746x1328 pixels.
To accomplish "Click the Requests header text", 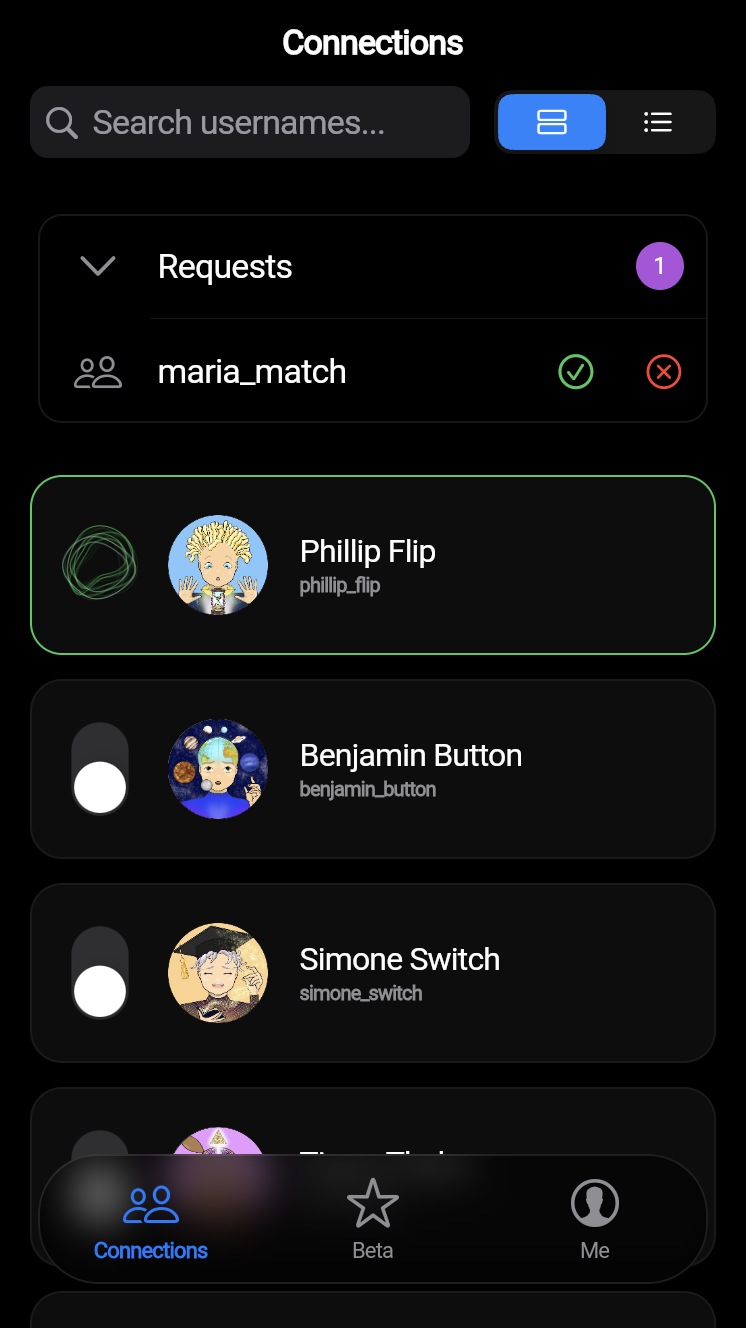I will pyautogui.click(x=224, y=266).
